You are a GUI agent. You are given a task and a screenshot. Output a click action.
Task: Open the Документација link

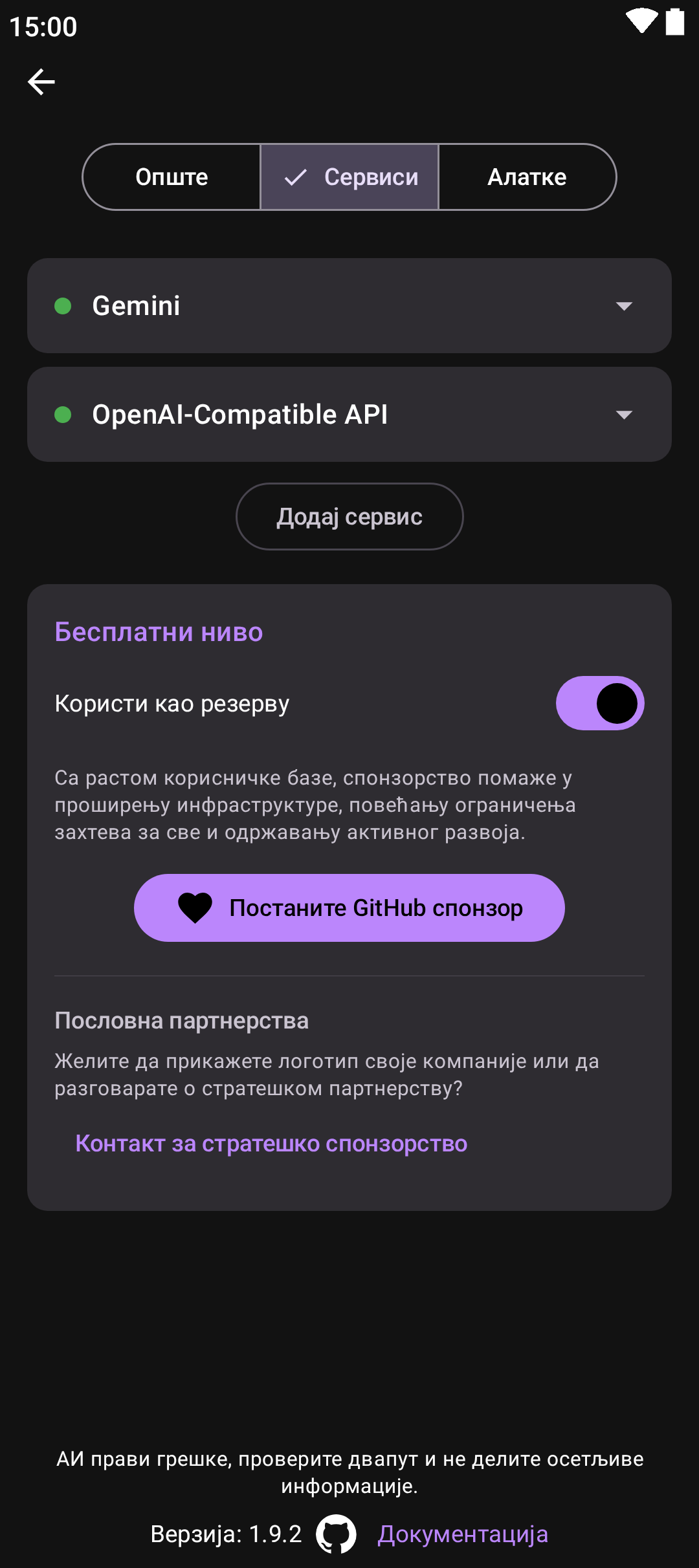463,1534
